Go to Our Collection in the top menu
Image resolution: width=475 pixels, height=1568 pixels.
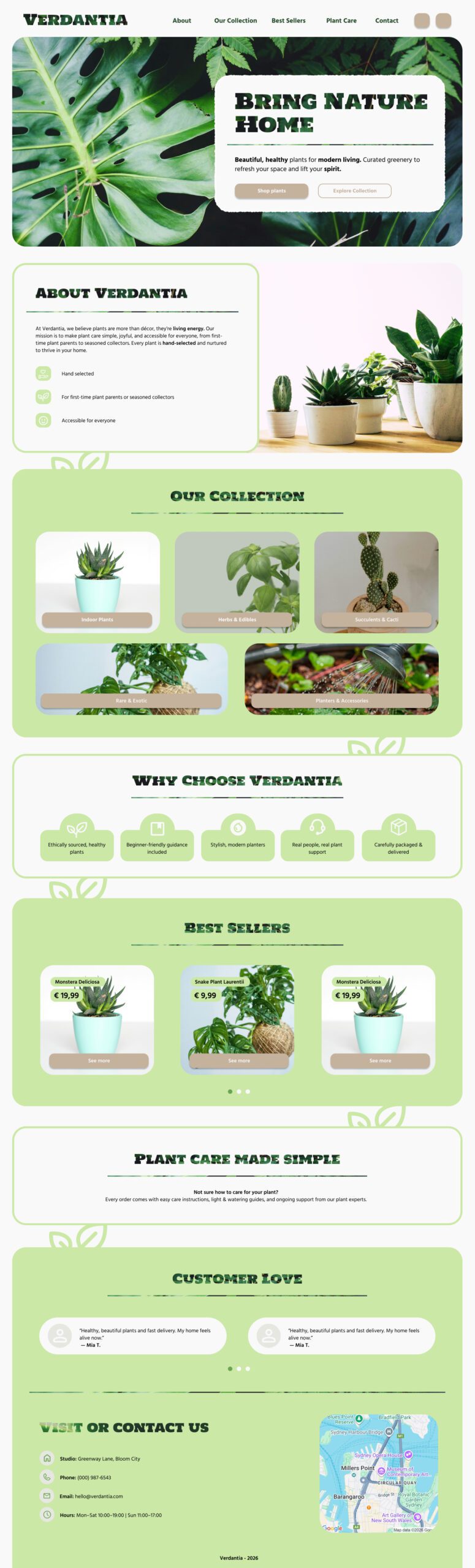(235, 20)
